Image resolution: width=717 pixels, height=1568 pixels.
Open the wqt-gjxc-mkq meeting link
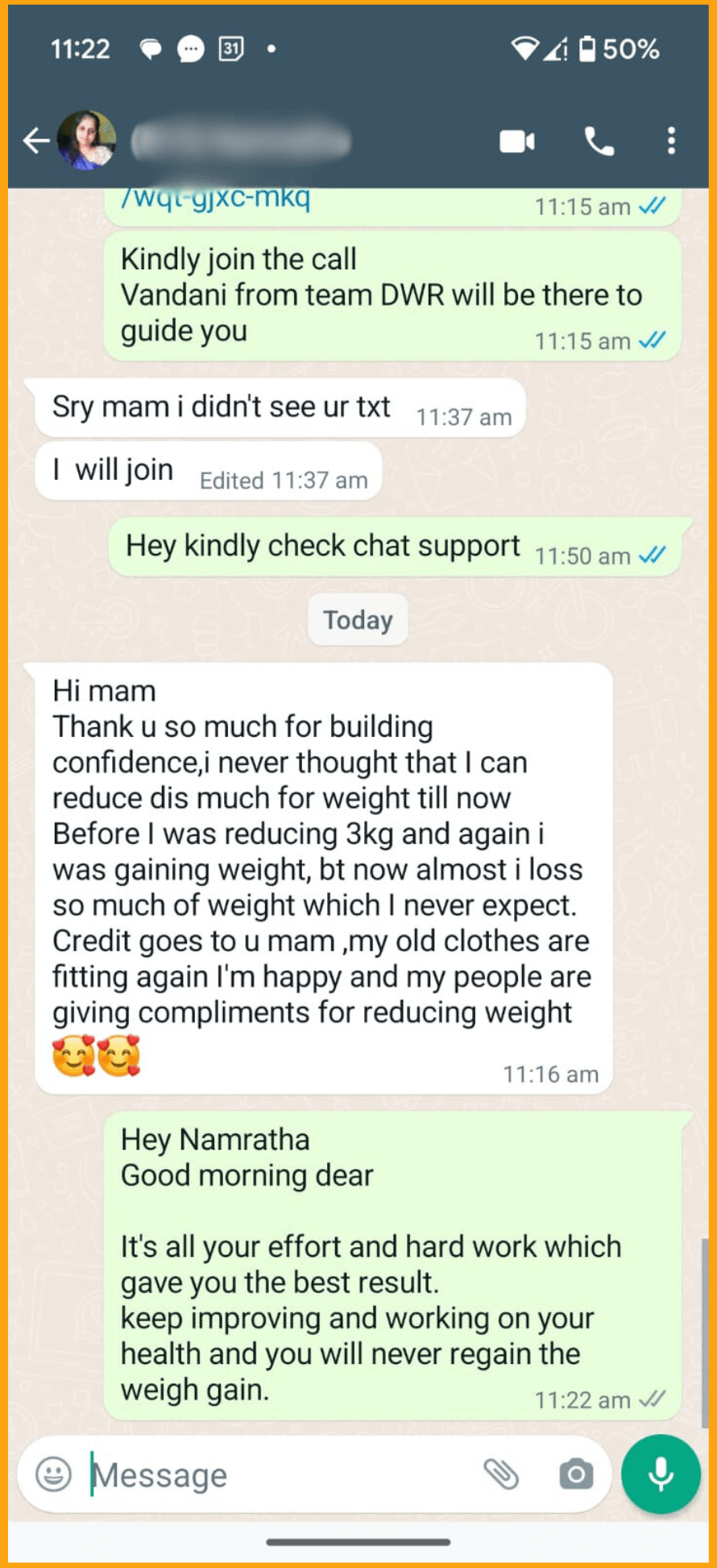click(215, 198)
